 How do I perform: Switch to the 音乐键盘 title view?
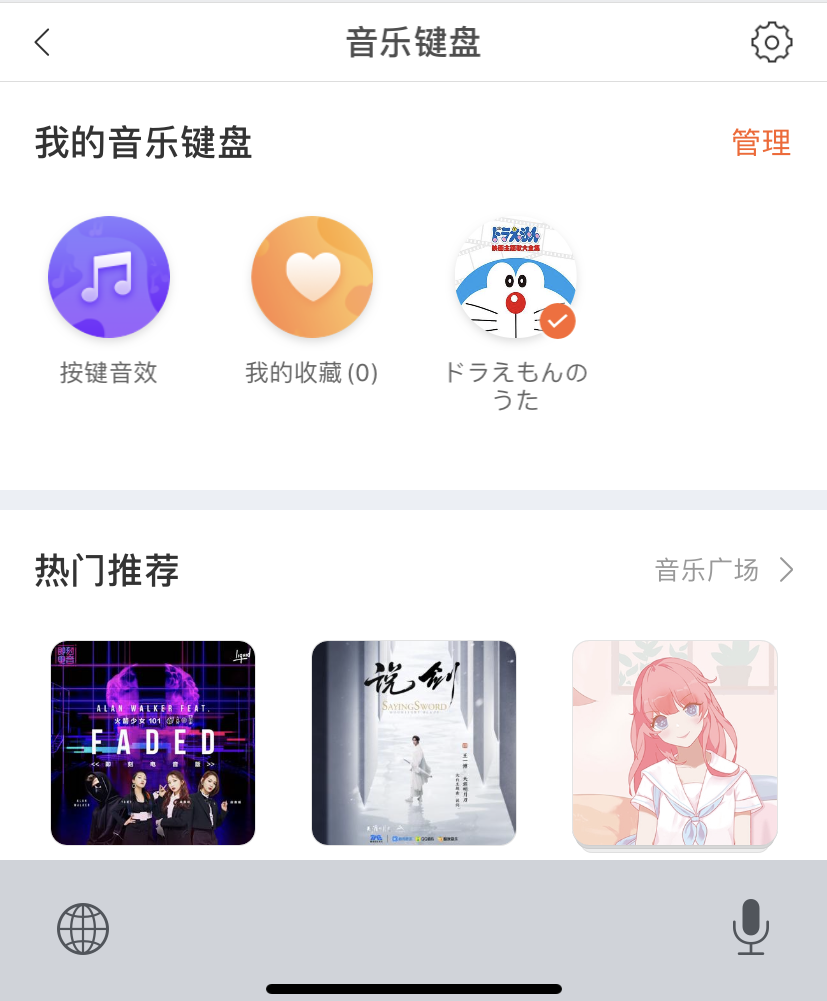coord(413,42)
